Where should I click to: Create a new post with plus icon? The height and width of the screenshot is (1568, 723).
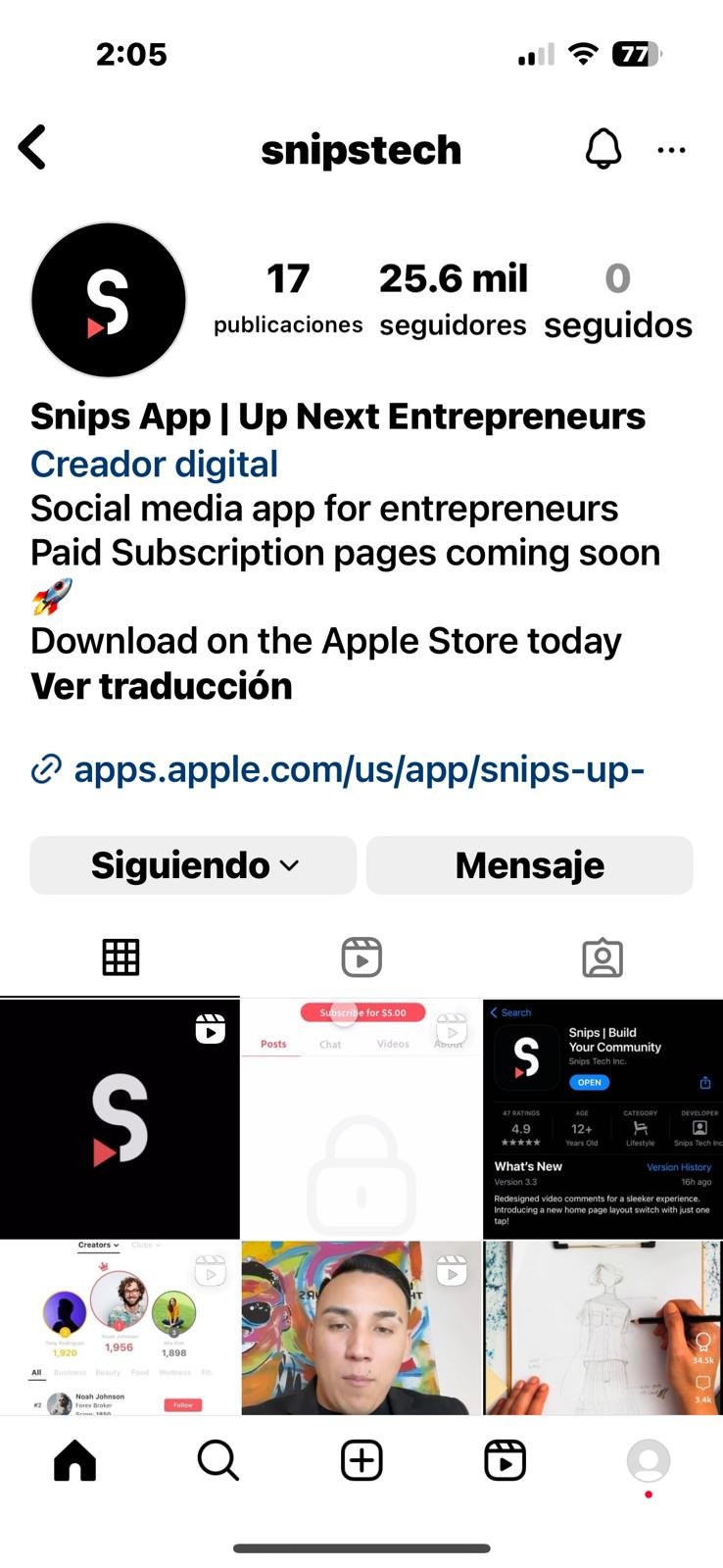pyautogui.click(x=361, y=1460)
